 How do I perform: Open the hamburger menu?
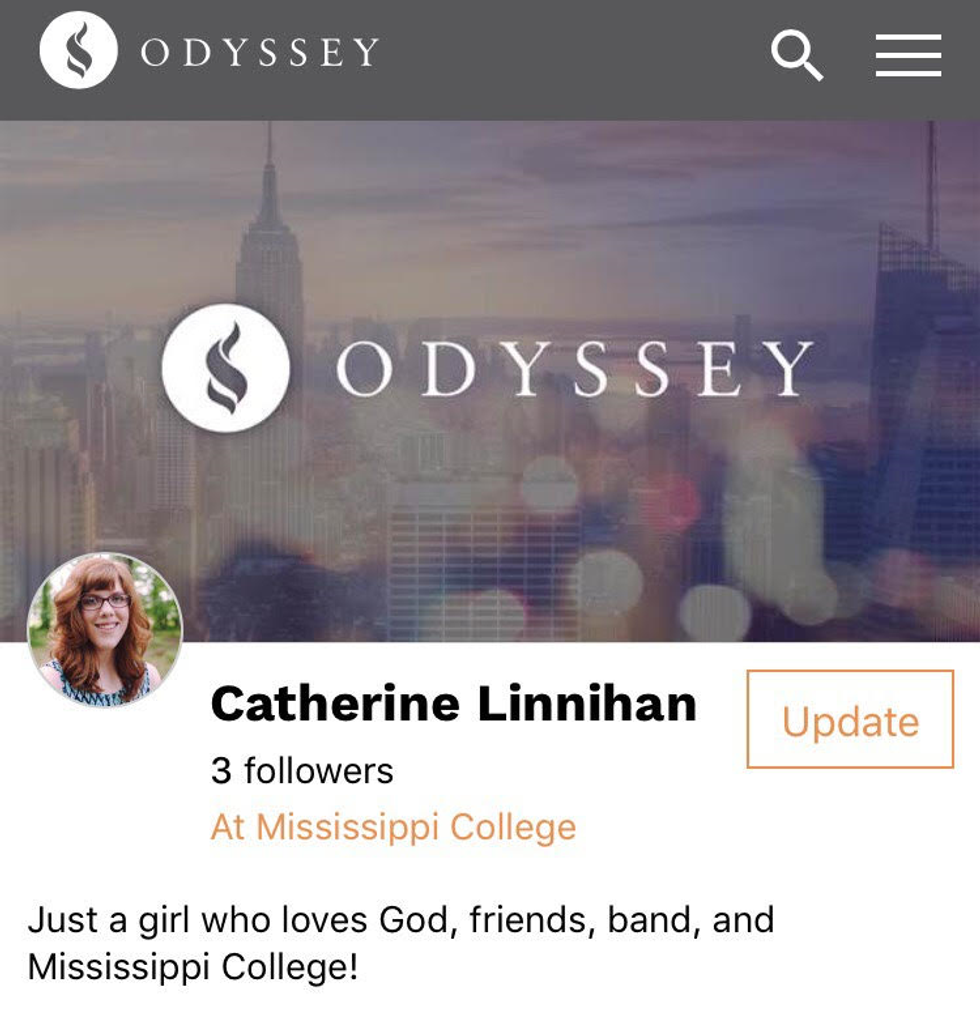pyautogui.click(x=908, y=56)
